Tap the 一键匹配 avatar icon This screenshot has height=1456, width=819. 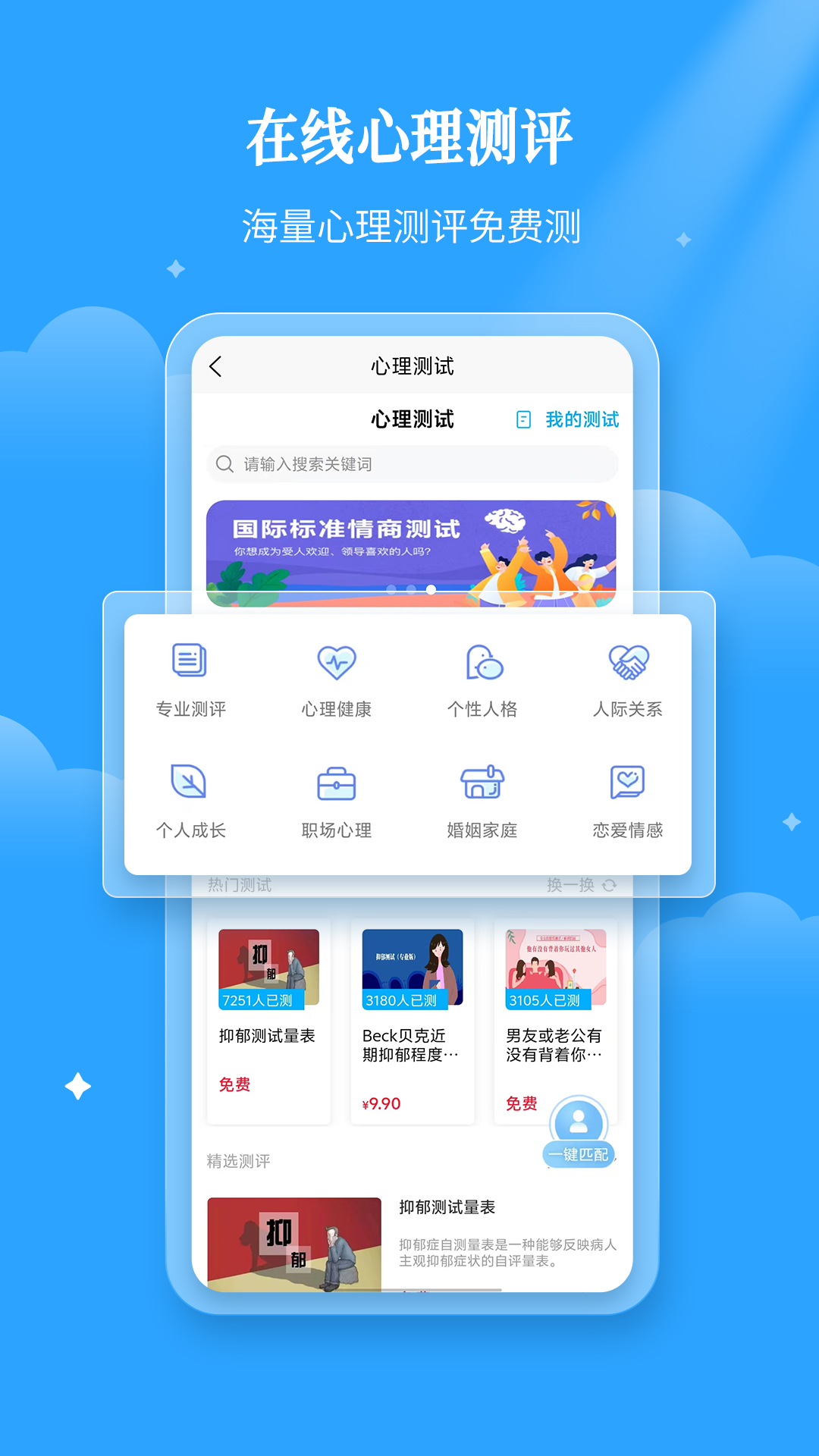click(580, 1118)
